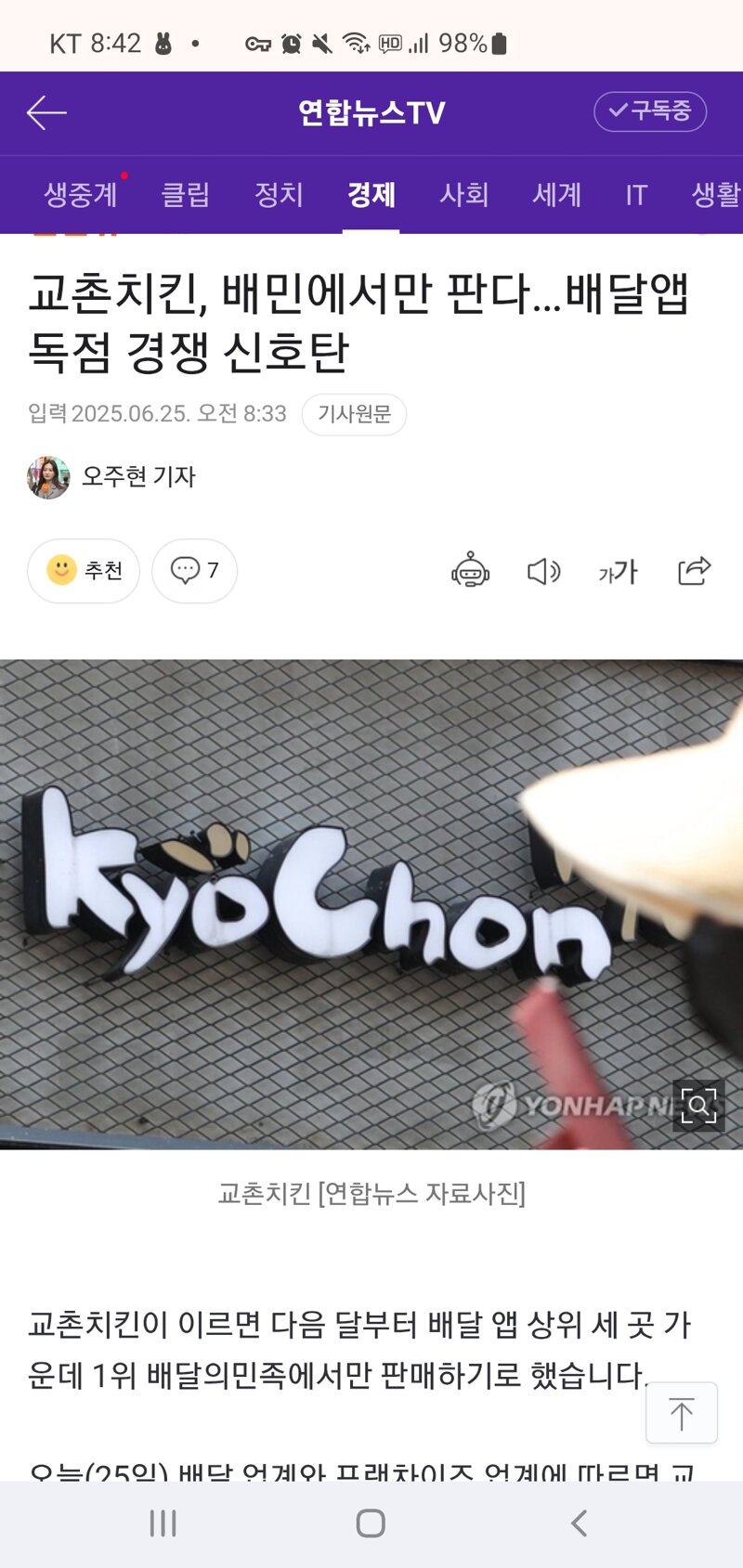Open the AI summary robot icon
The image size is (743, 1568).
tap(471, 571)
